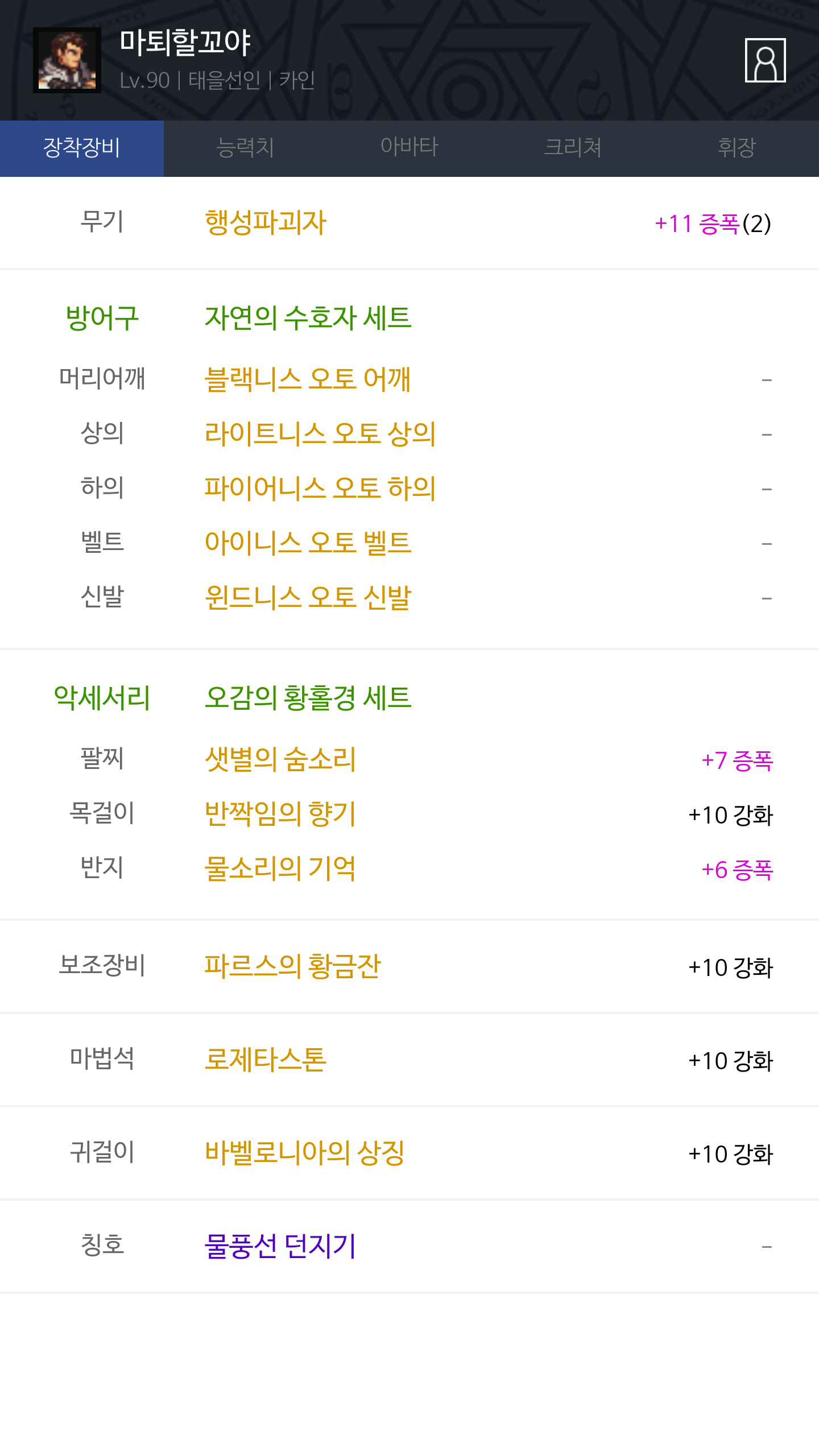Open the profile icon in the header
Image resolution: width=819 pixels, height=1456 pixels.
pyautogui.click(x=765, y=60)
